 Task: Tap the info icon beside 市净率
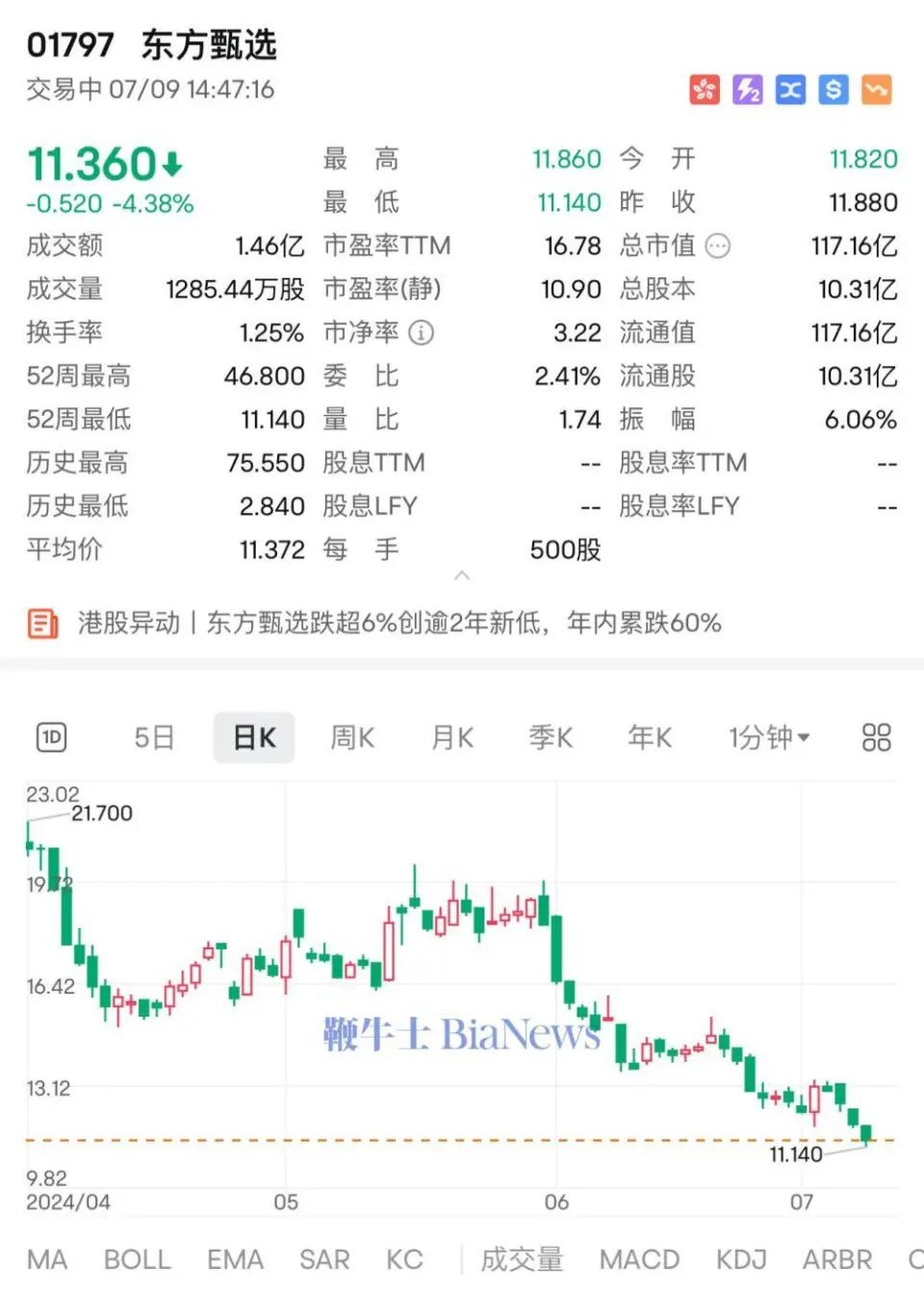(422, 332)
